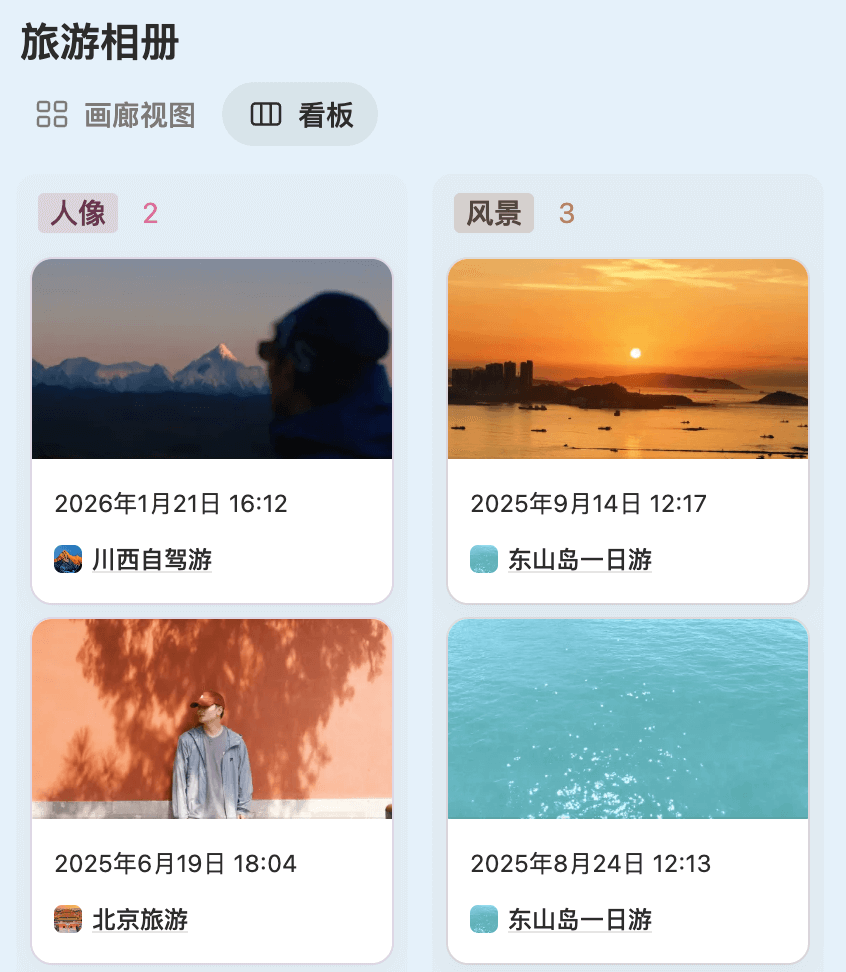Click the 风景 group label
846x972 pixels.
(x=494, y=213)
